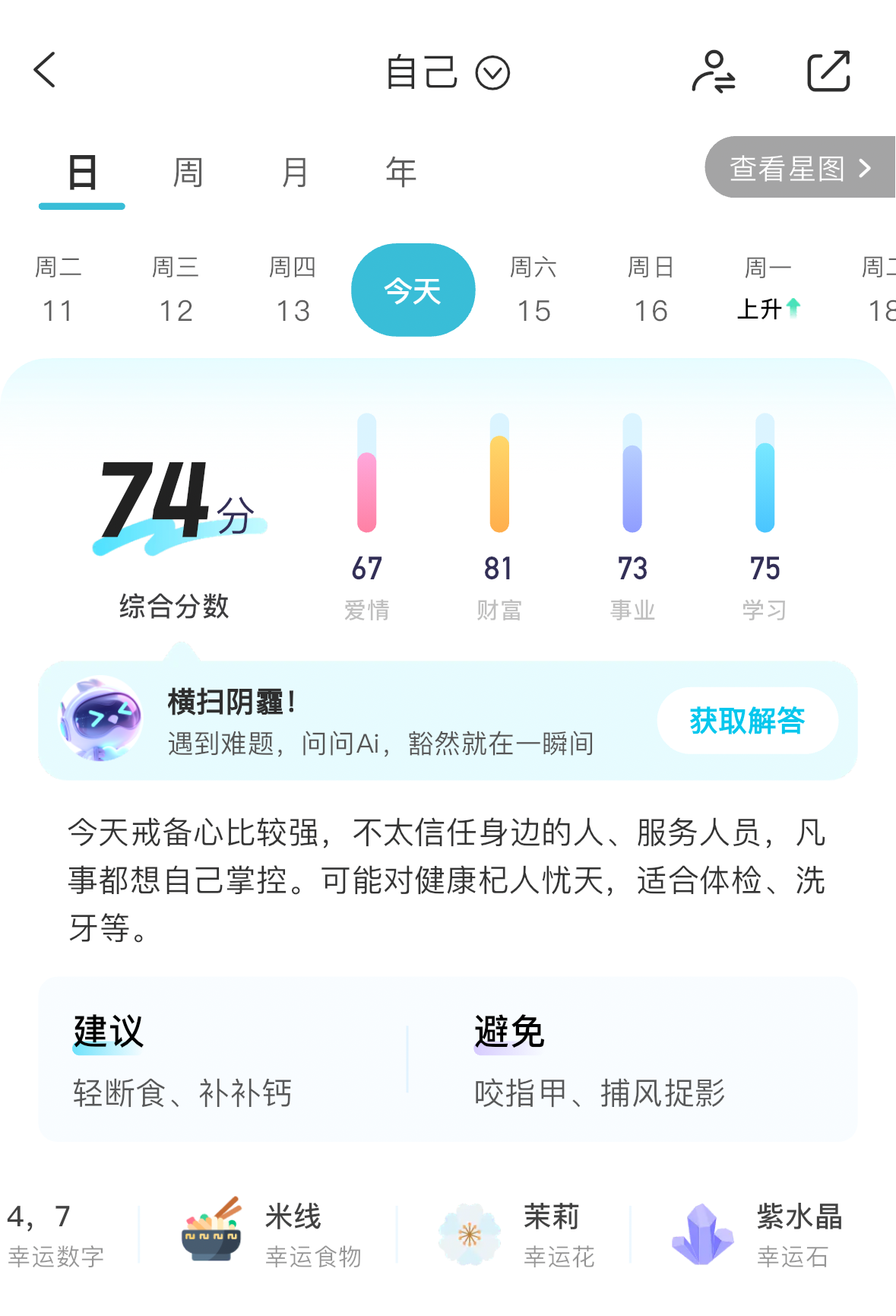The width and height of the screenshot is (896, 1316).
Task: Select 周四 13 in the date strip
Action: coord(293,290)
